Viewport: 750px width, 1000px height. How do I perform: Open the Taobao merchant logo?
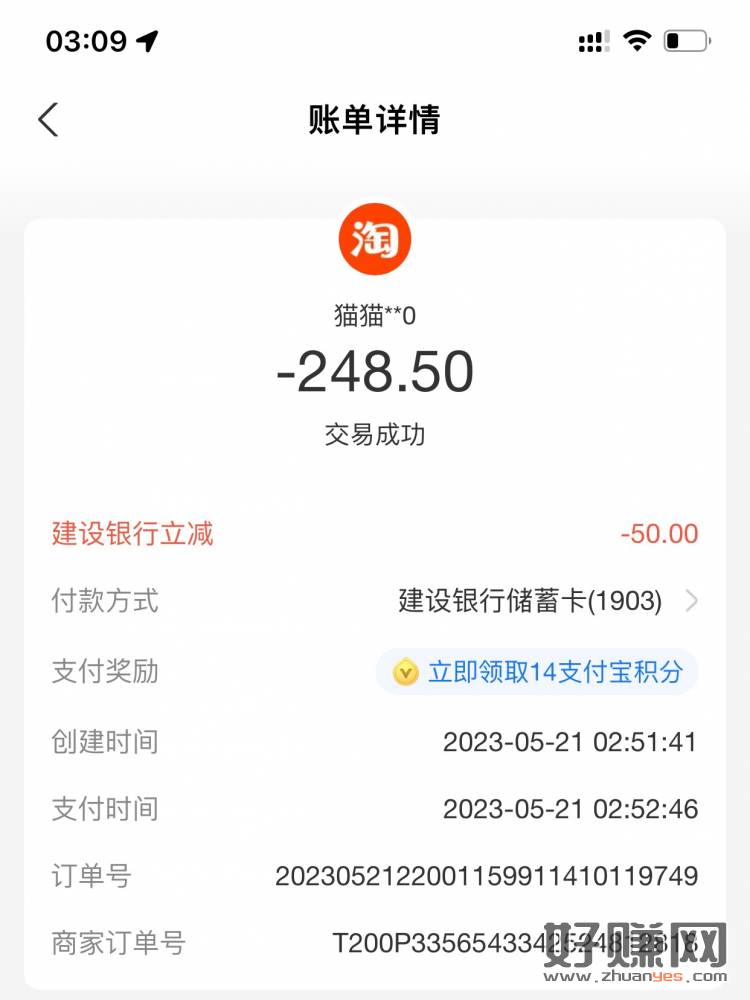(x=375, y=239)
